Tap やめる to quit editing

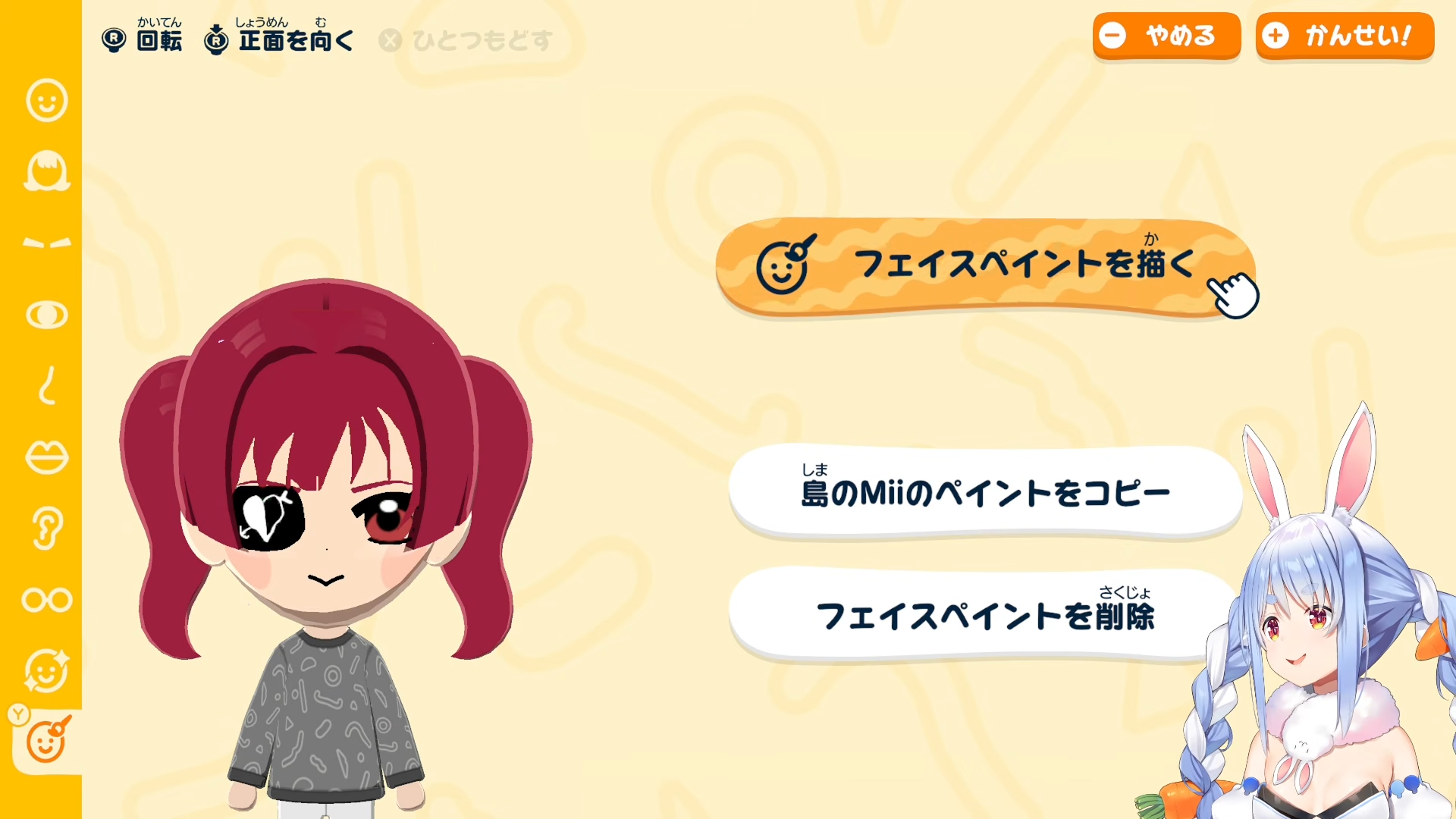pos(1166,36)
